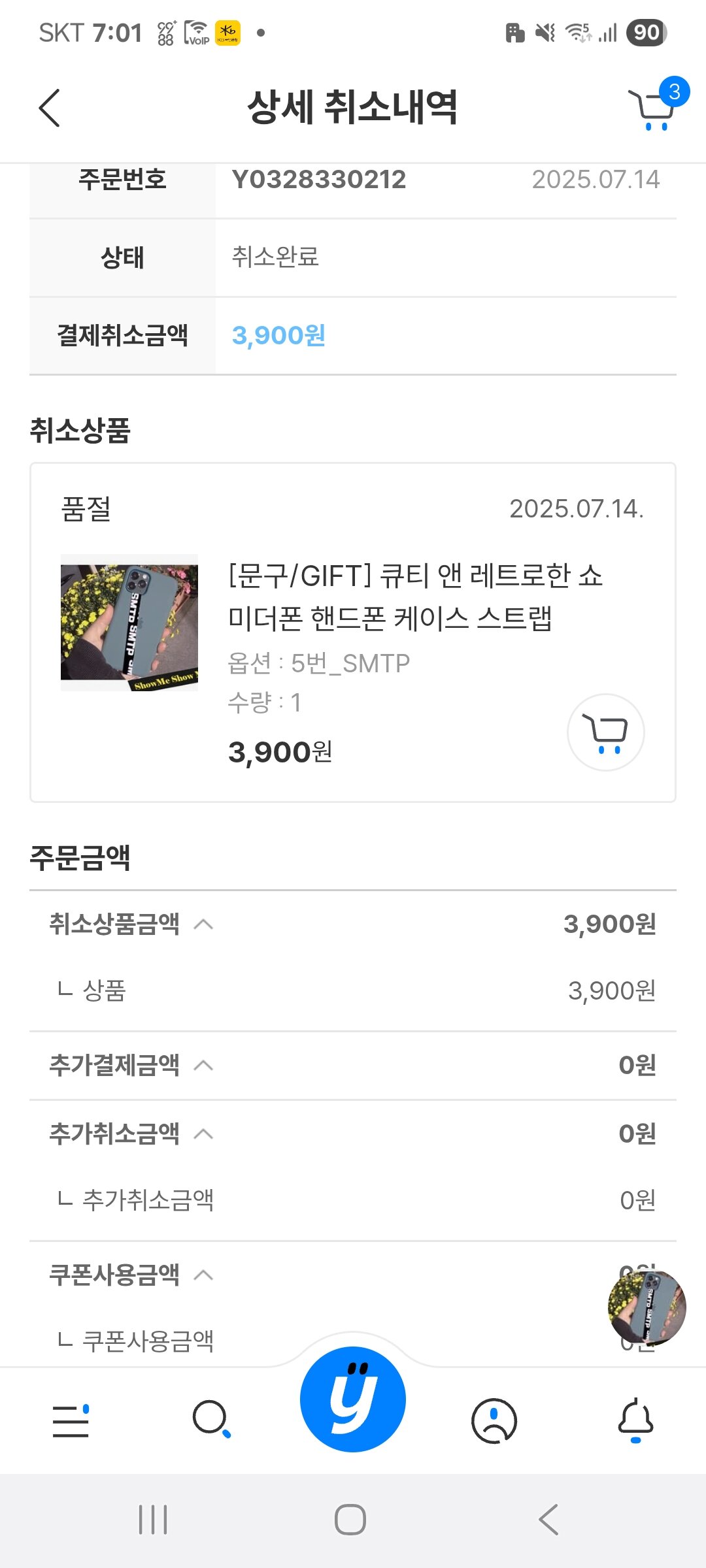This screenshot has height=1568, width=706.
Task: Open the product image of the SMTP phone case
Action: pyautogui.click(x=129, y=624)
